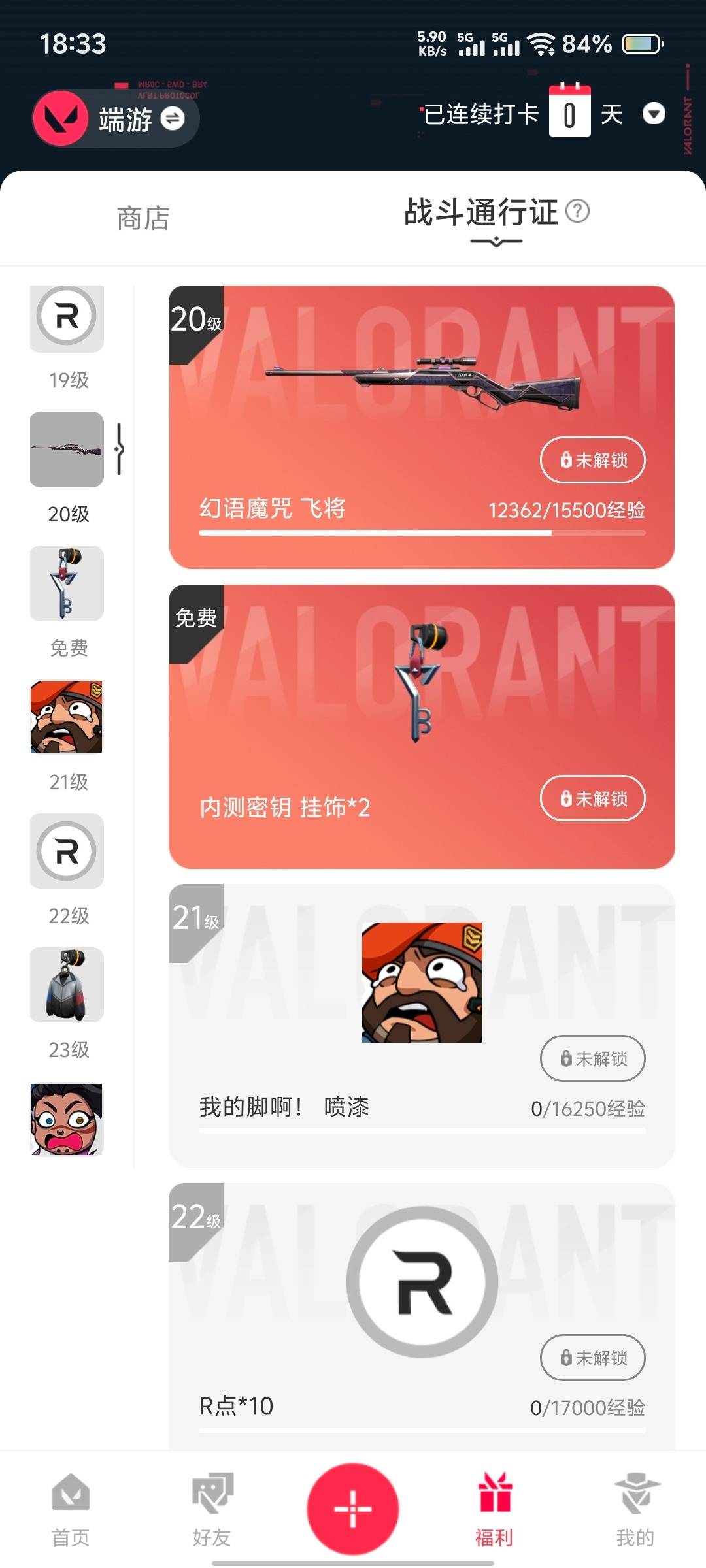This screenshot has height=1568, width=706.
Task: Tap 未解锁 on 我的脚啊 喷漆 card
Action: [593, 1058]
